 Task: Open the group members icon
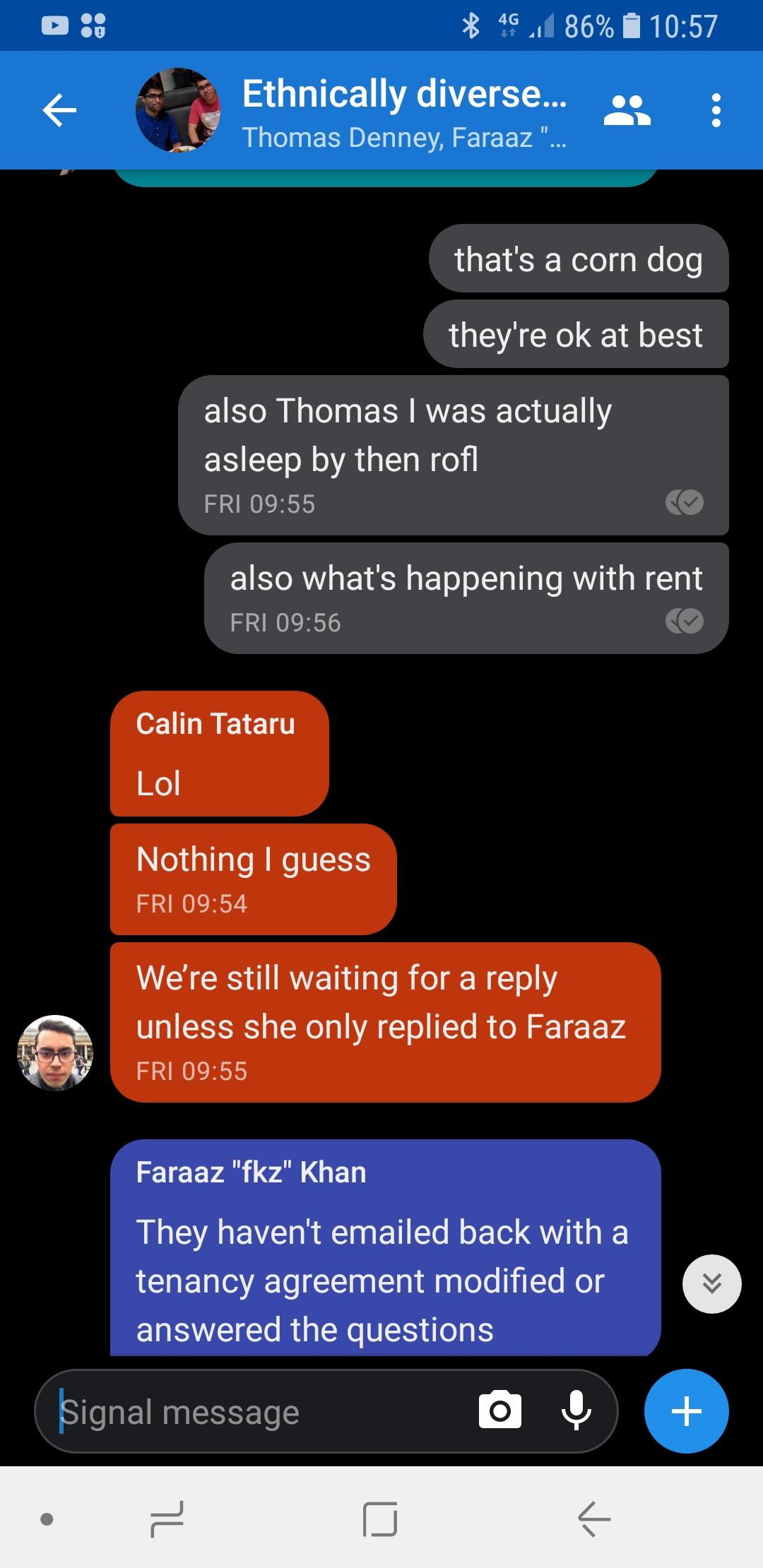click(x=627, y=110)
